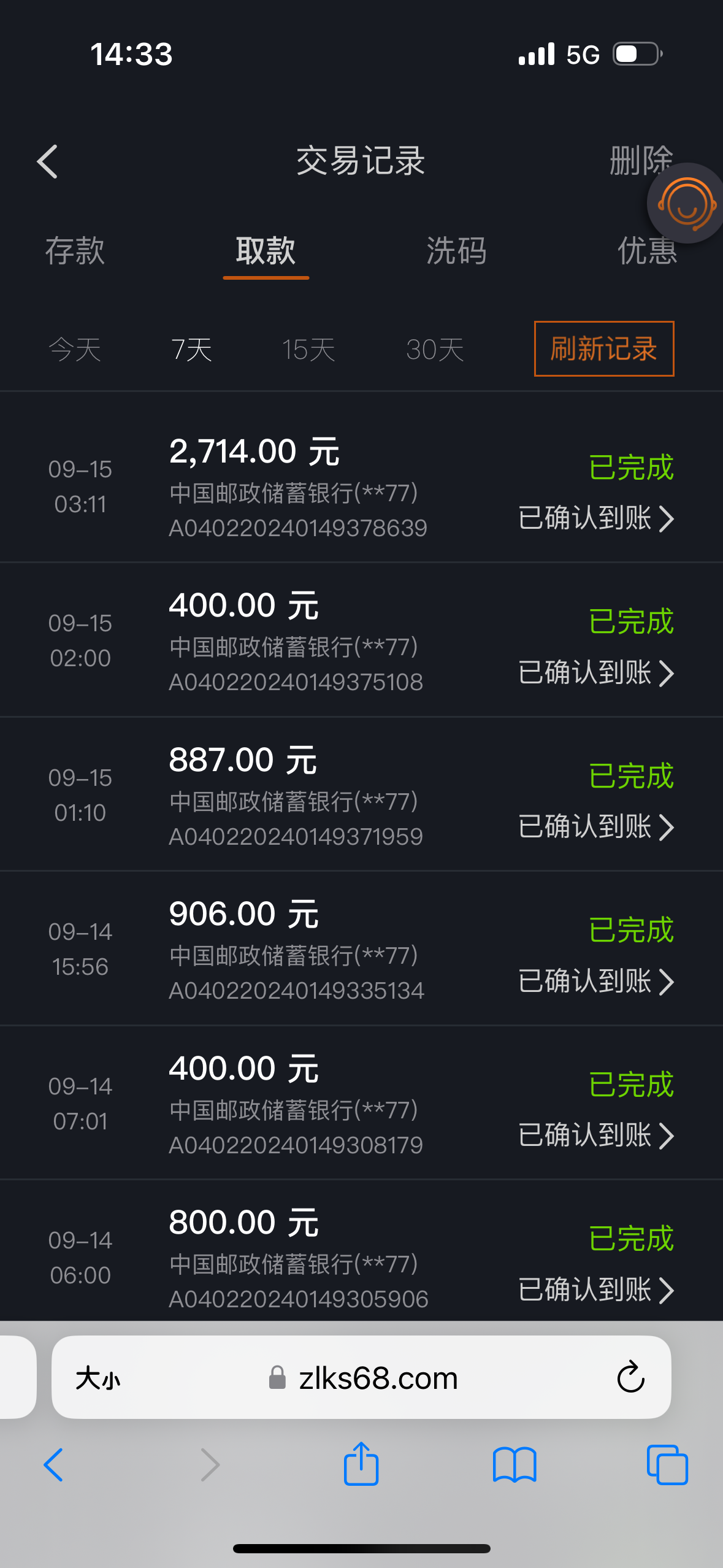
Task: Select the 取款 tab
Action: pos(266,251)
